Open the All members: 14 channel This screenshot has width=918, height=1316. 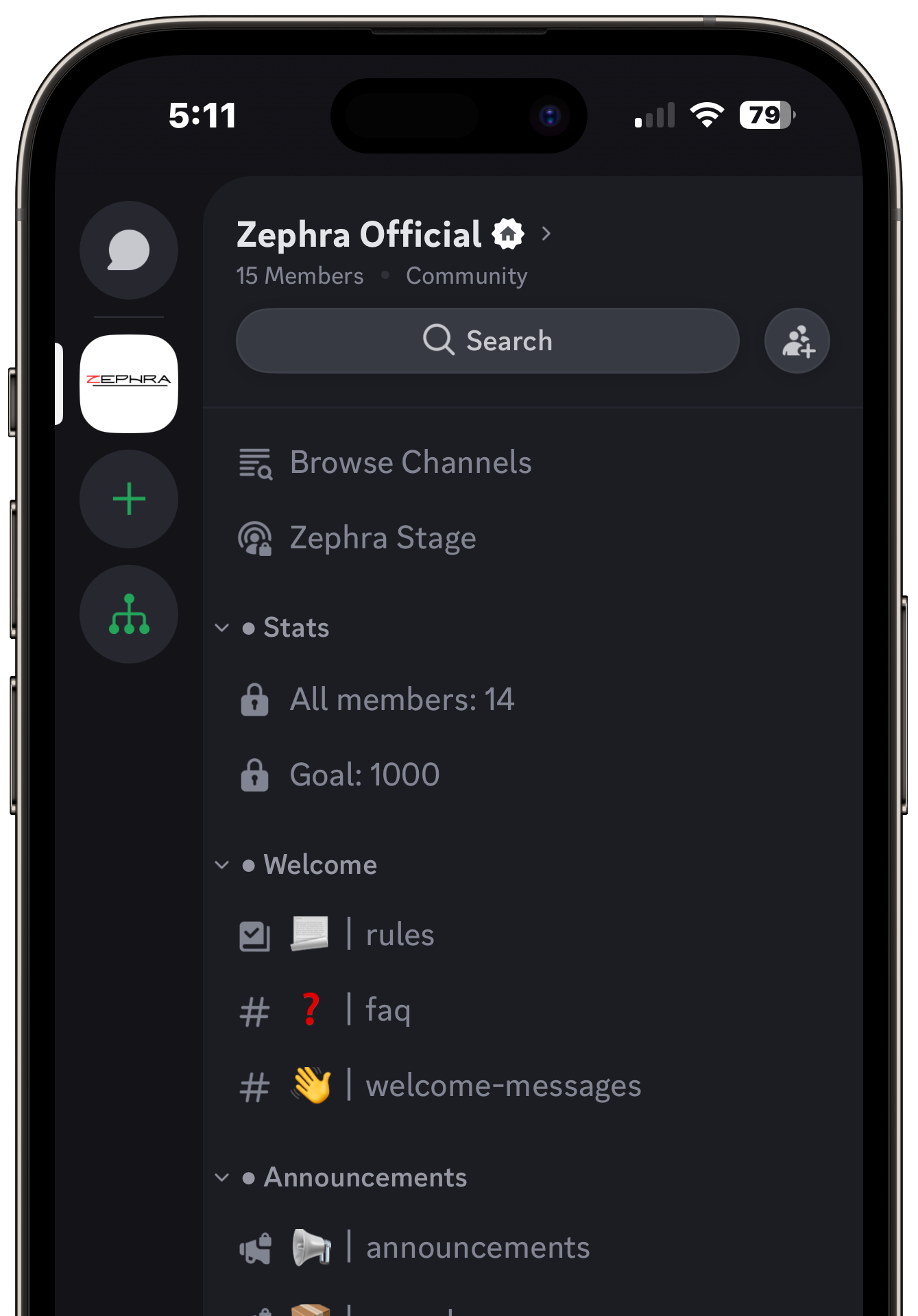[401, 700]
